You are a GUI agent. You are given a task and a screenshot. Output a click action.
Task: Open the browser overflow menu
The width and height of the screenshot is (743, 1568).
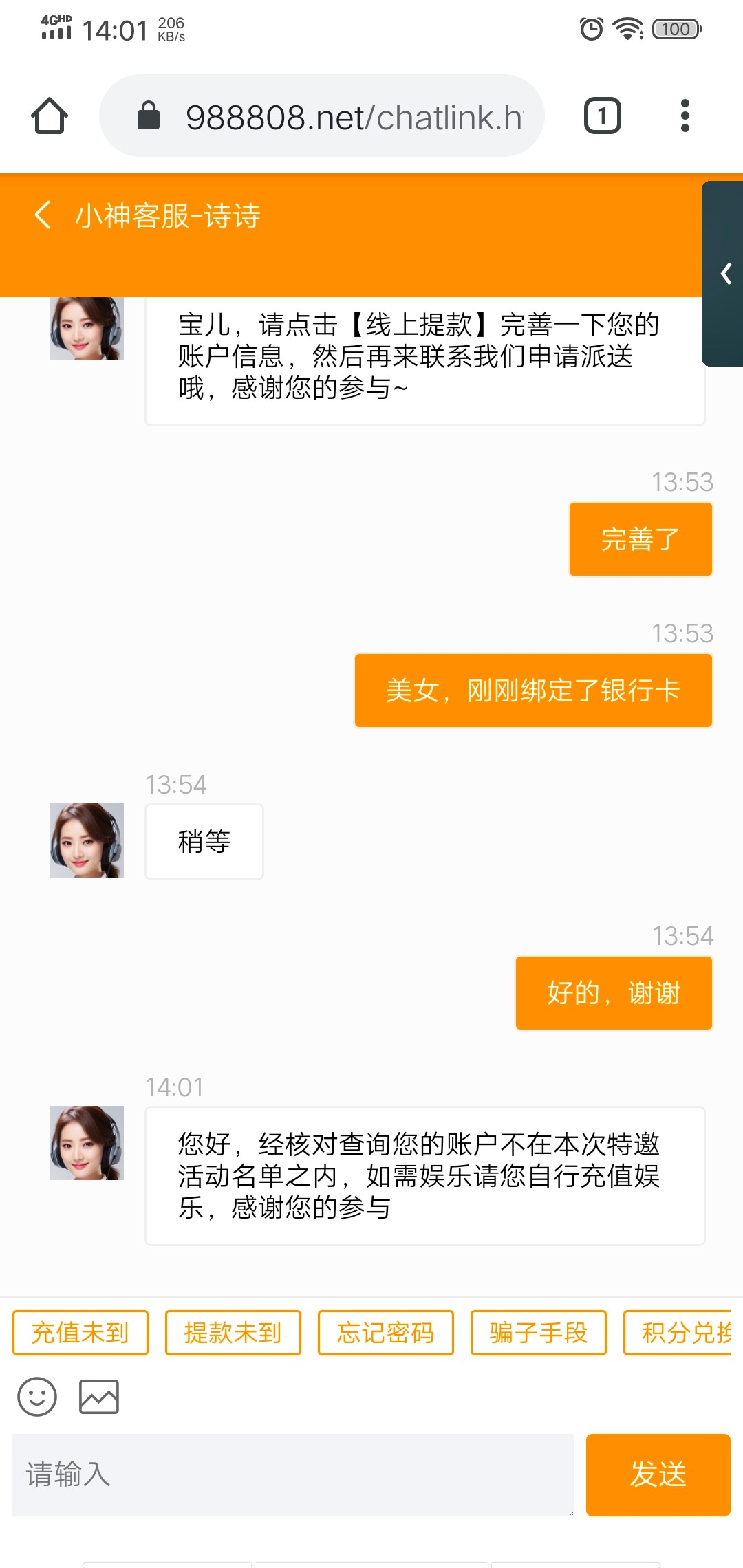coord(685,116)
